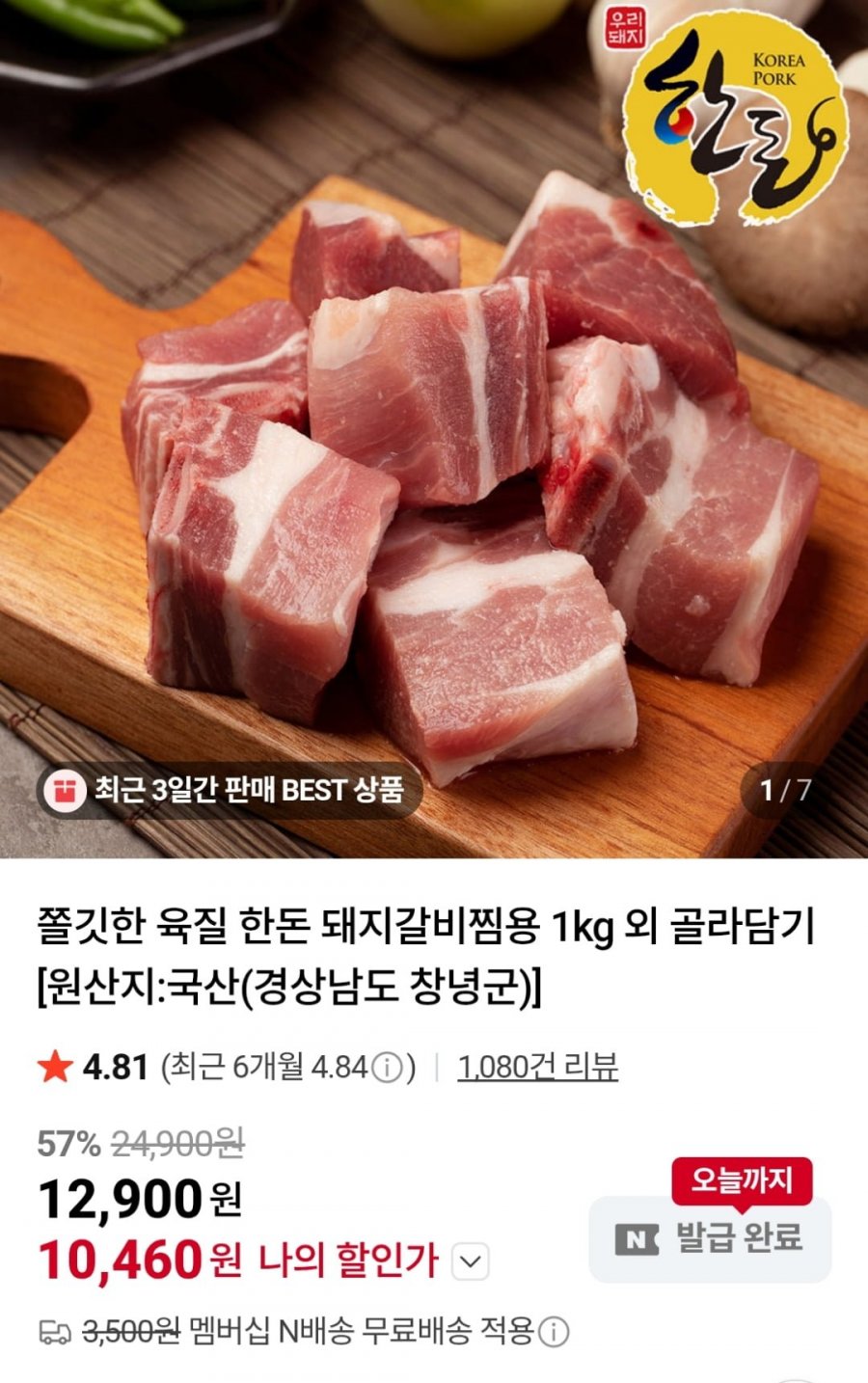
Task: Open the 1,080건 리뷰 reviews link
Action: tap(537, 1067)
